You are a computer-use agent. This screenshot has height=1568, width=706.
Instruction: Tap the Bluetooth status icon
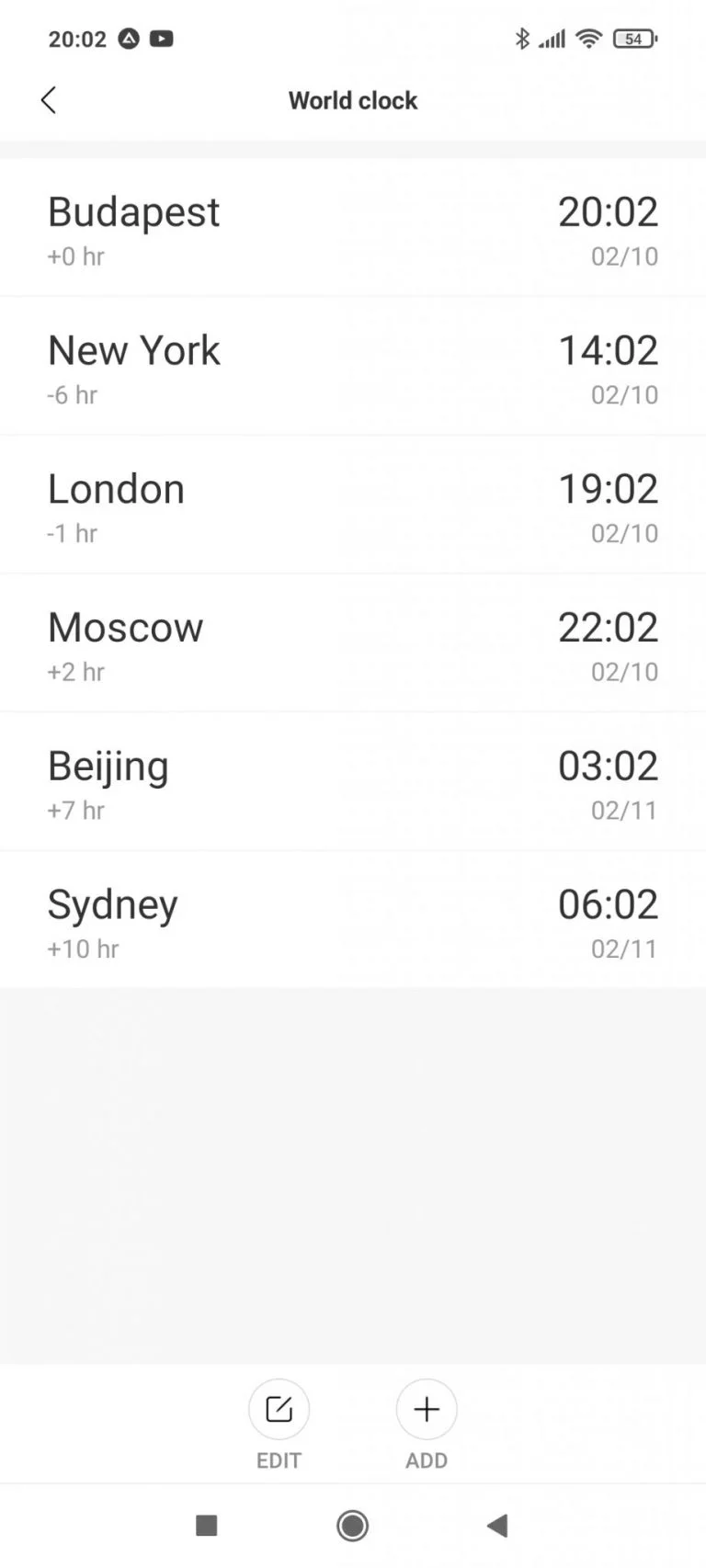pyautogui.click(x=521, y=39)
